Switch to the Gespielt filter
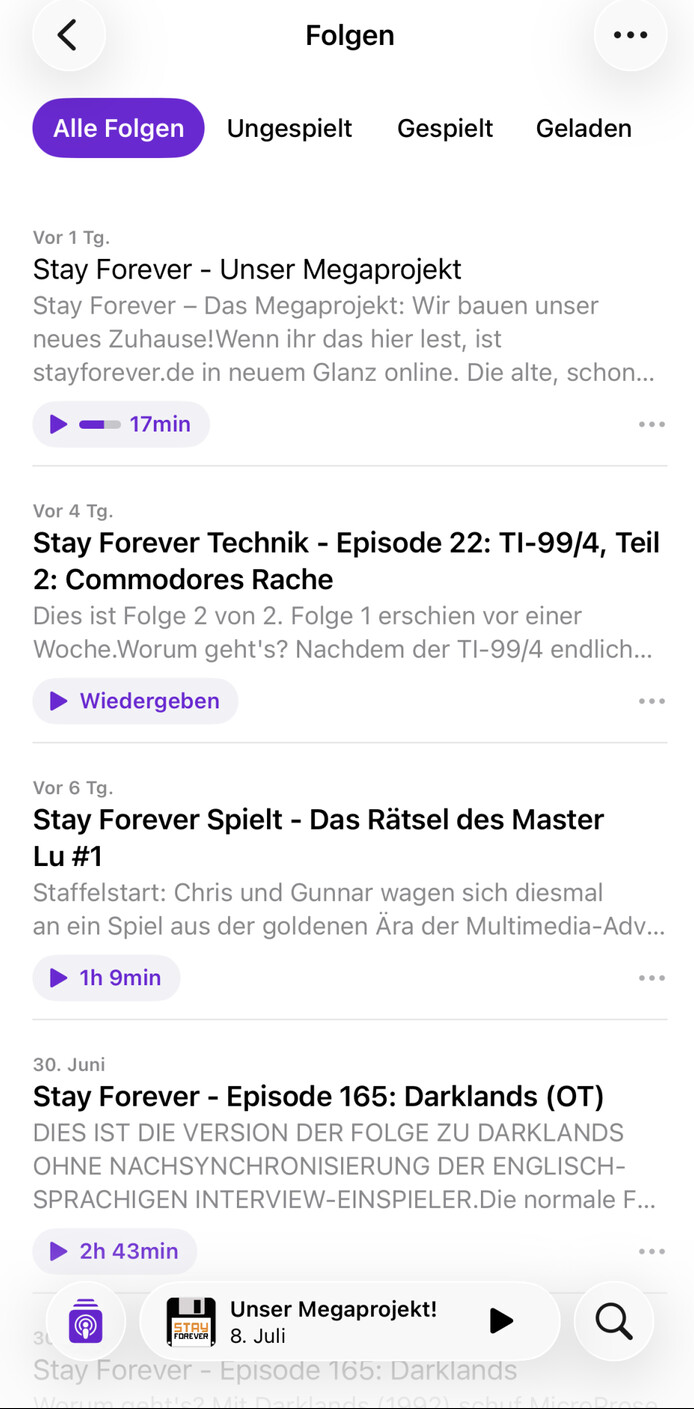The height and width of the screenshot is (1409, 694). (x=445, y=128)
